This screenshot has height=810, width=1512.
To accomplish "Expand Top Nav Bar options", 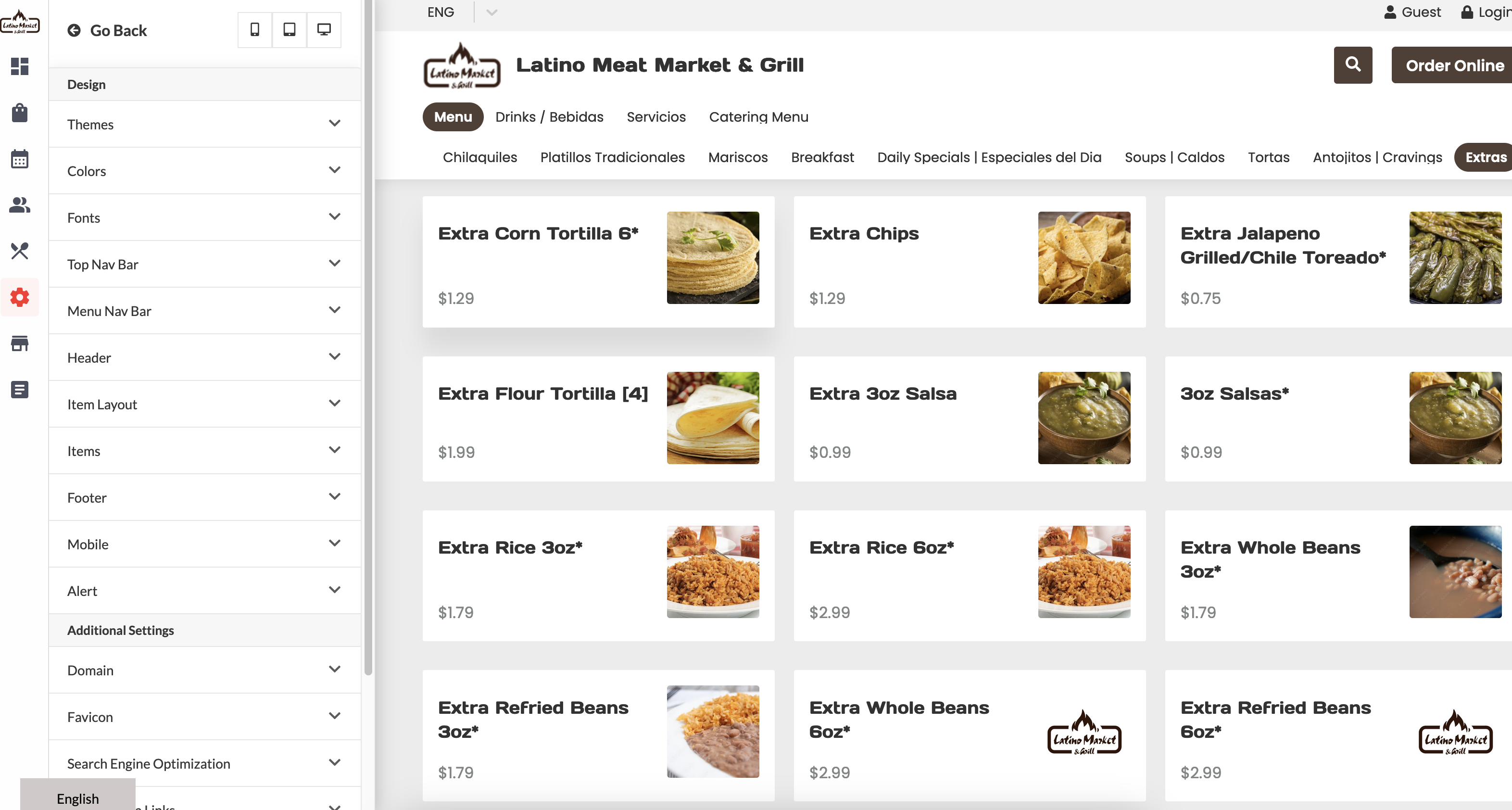I will (204, 264).
